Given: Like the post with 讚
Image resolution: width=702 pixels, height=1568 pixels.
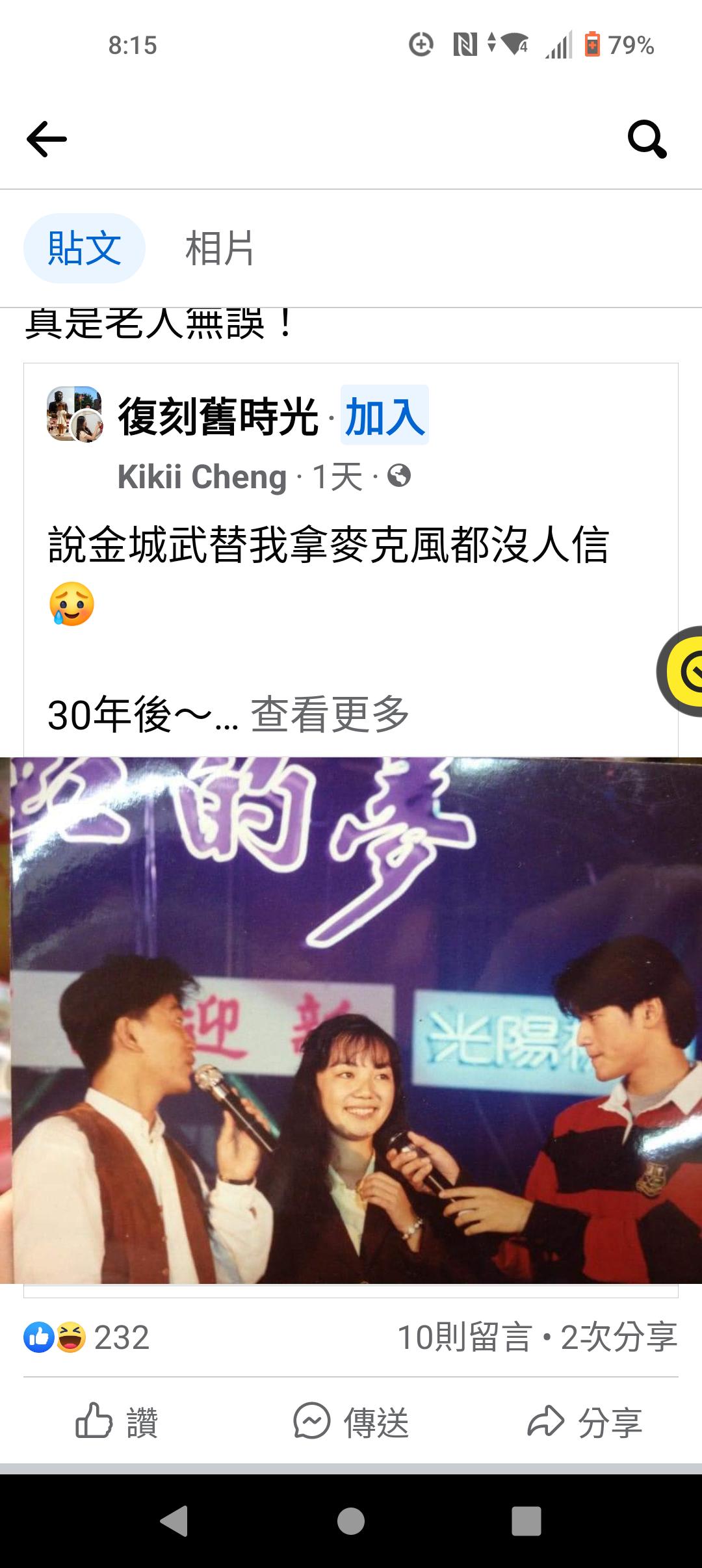Looking at the screenshot, I should pos(117,1422).
